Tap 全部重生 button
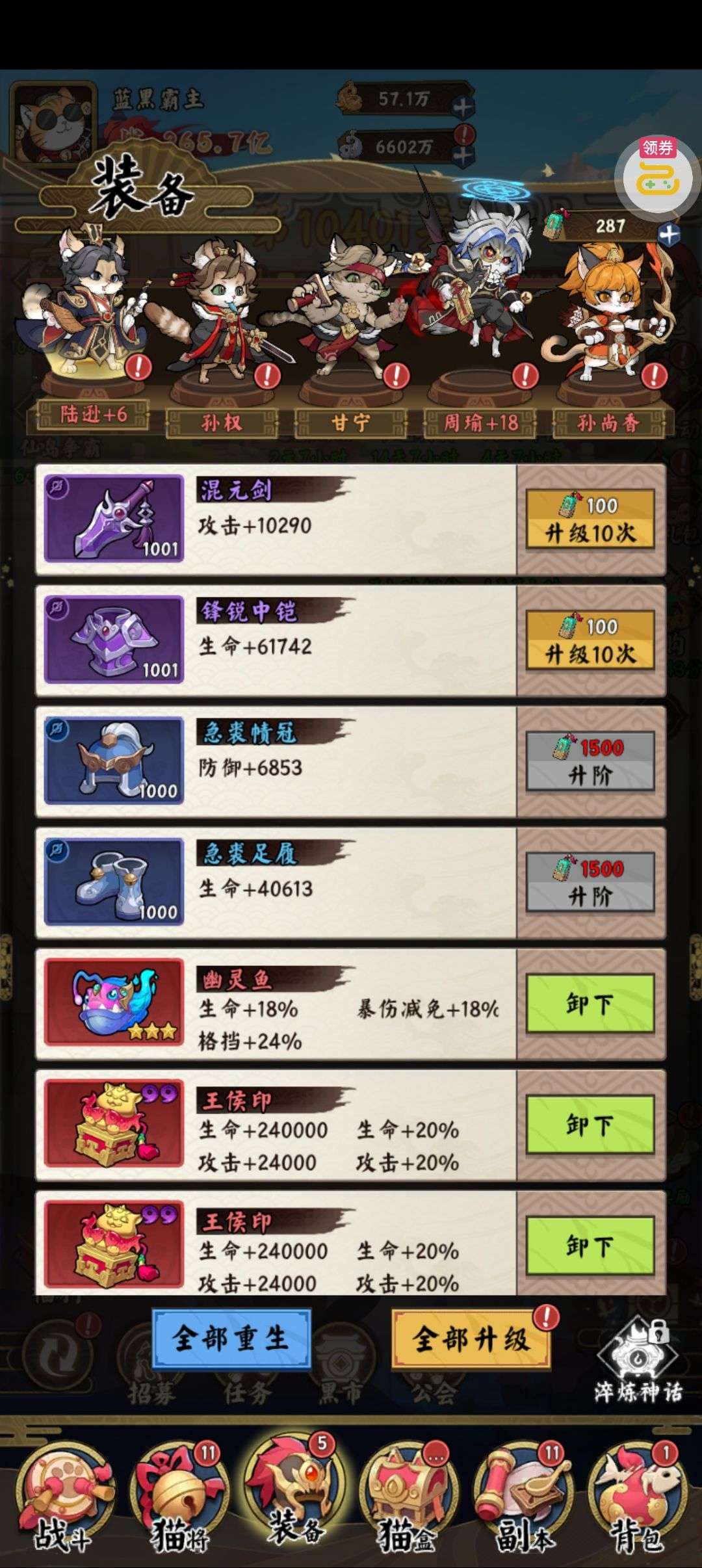Viewport: 702px width, 1568px height. click(231, 1339)
